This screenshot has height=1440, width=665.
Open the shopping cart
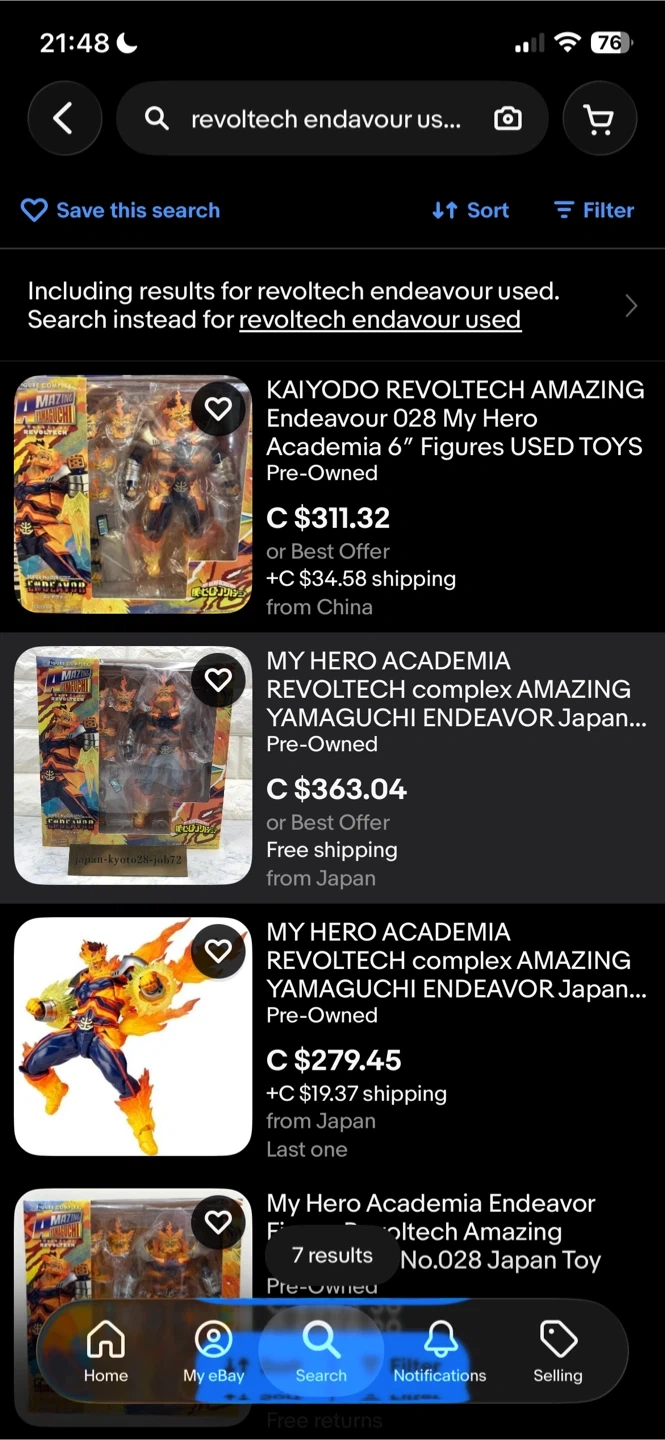tap(599, 119)
